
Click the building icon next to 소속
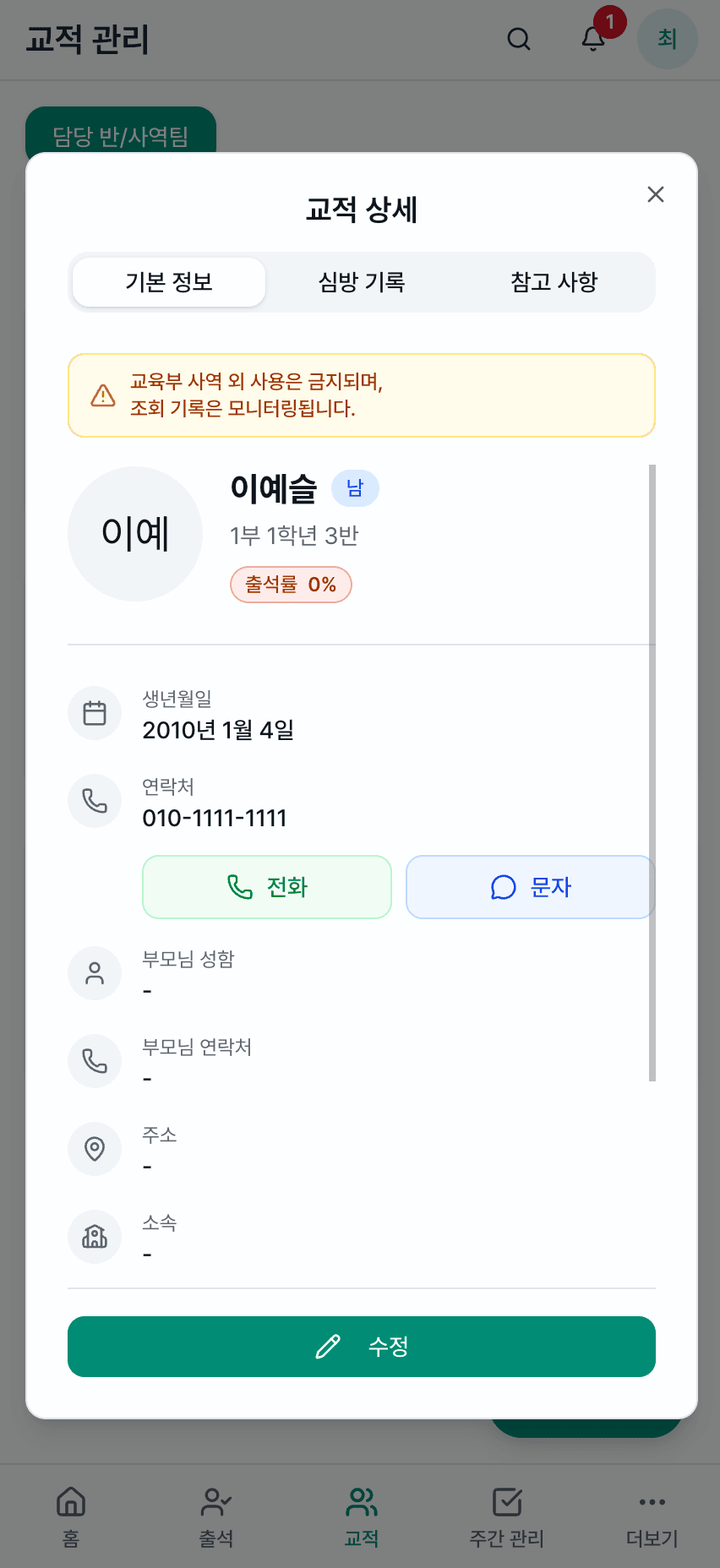coord(95,1236)
